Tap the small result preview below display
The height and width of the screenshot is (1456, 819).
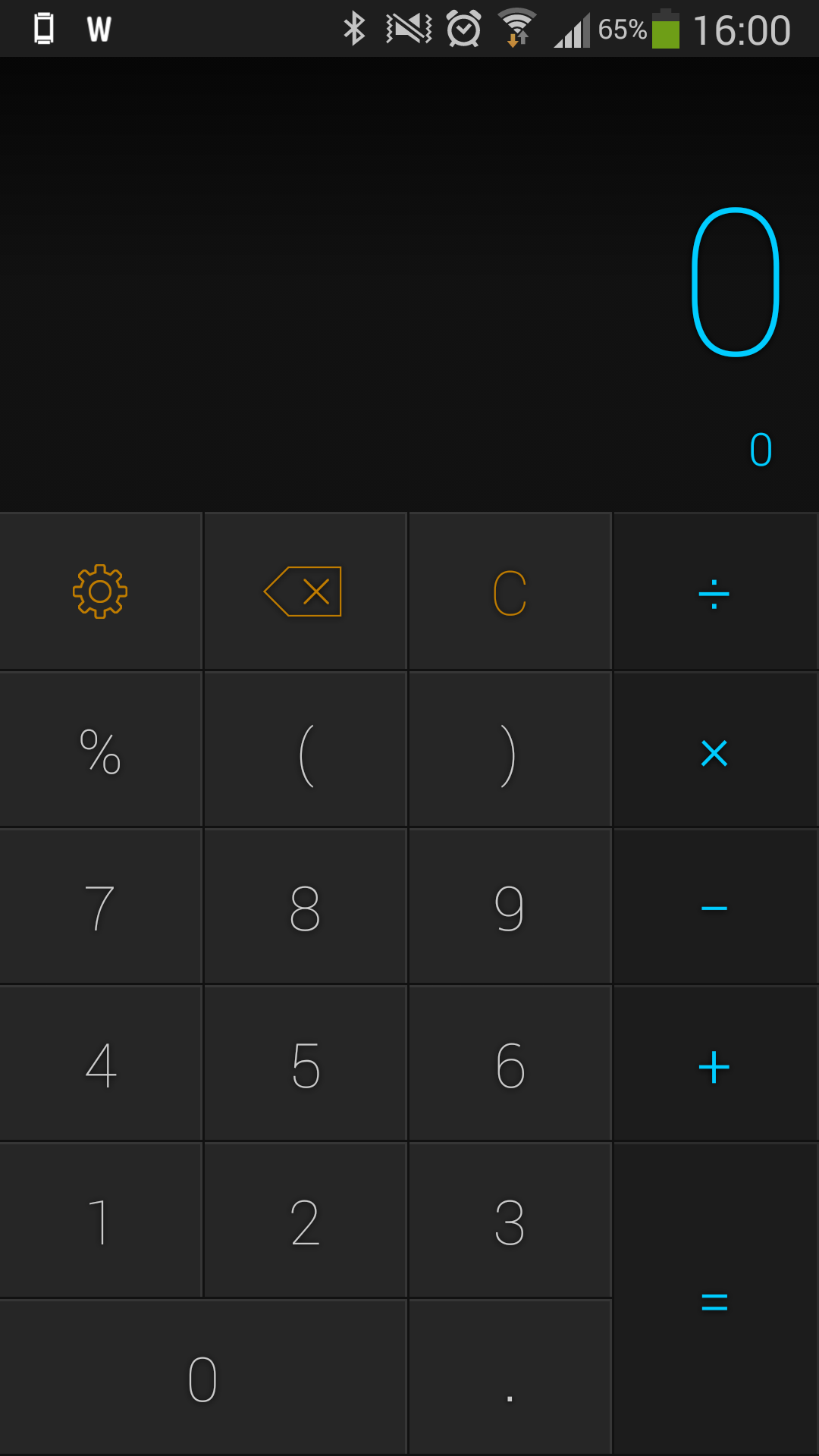coord(760,450)
